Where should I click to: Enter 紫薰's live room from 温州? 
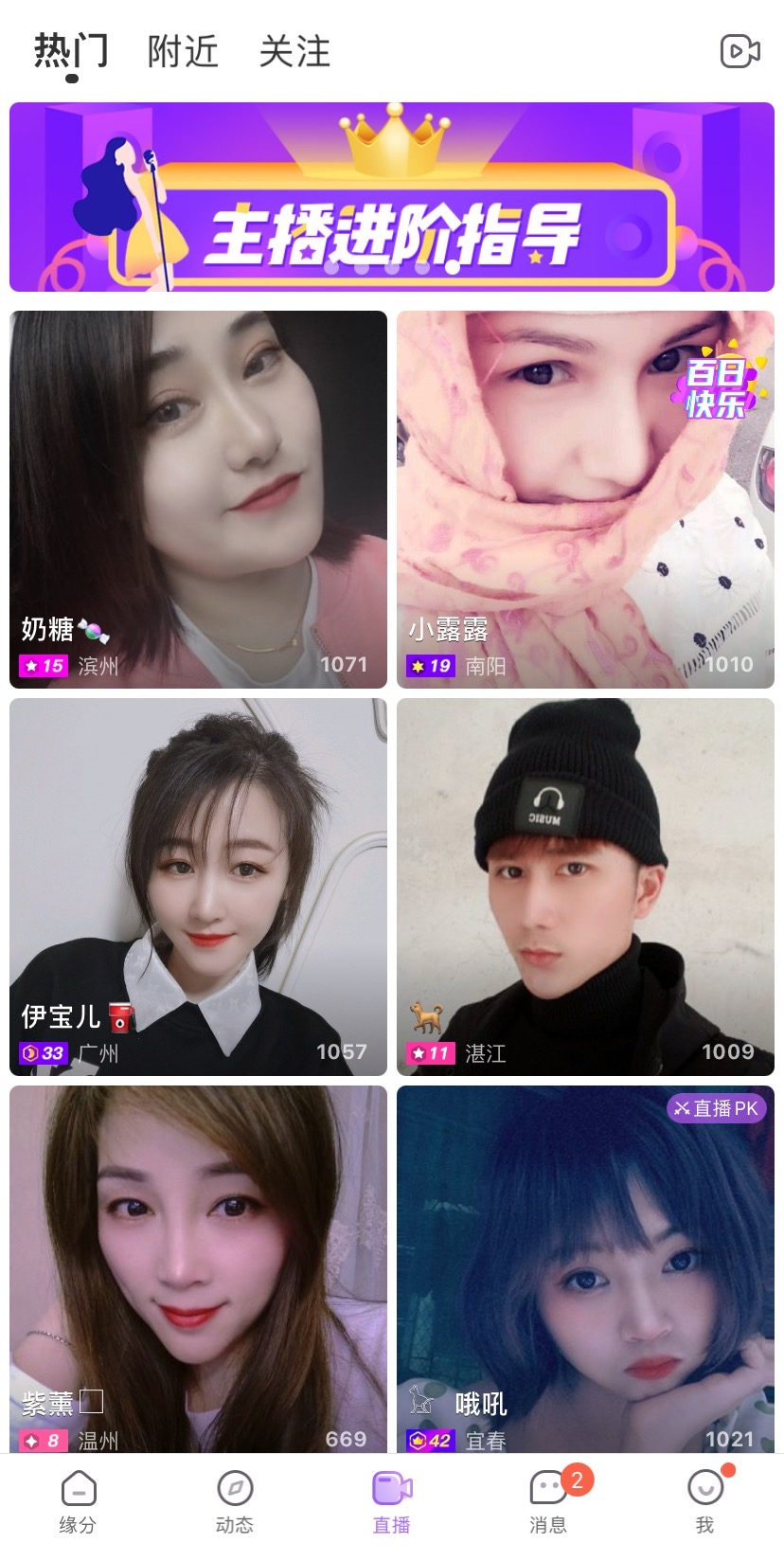coord(198,1269)
